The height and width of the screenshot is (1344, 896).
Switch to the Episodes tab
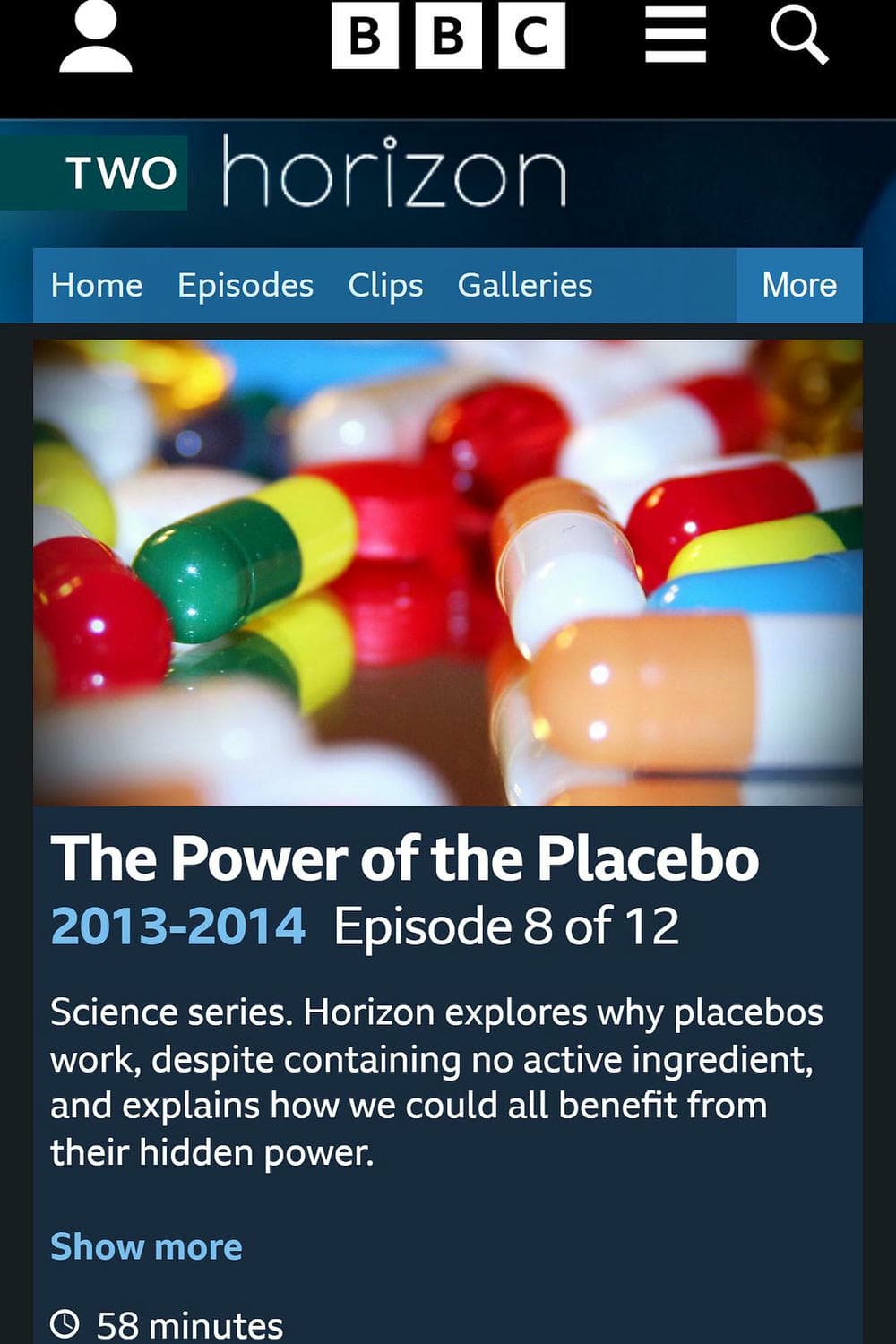[x=246, y=285]
